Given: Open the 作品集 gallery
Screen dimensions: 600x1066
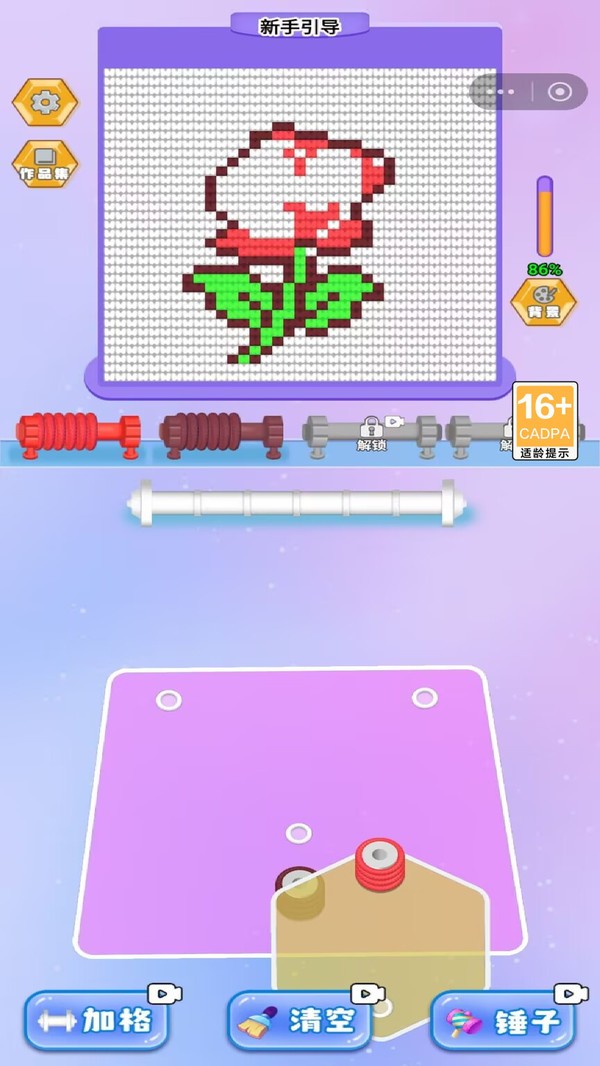Looking at the screenshot, I should click(x=45, y=164).
